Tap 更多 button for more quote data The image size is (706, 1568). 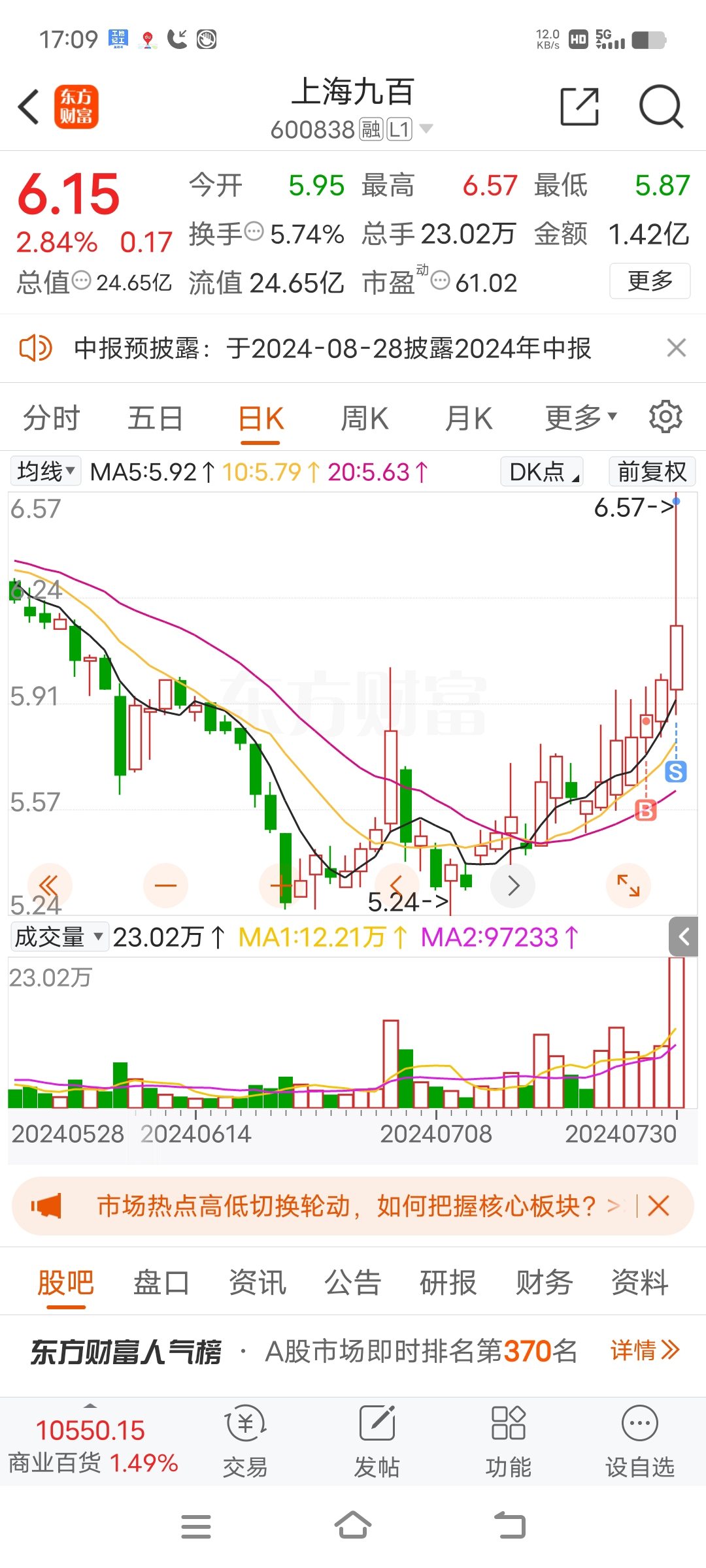pos(650,281)
